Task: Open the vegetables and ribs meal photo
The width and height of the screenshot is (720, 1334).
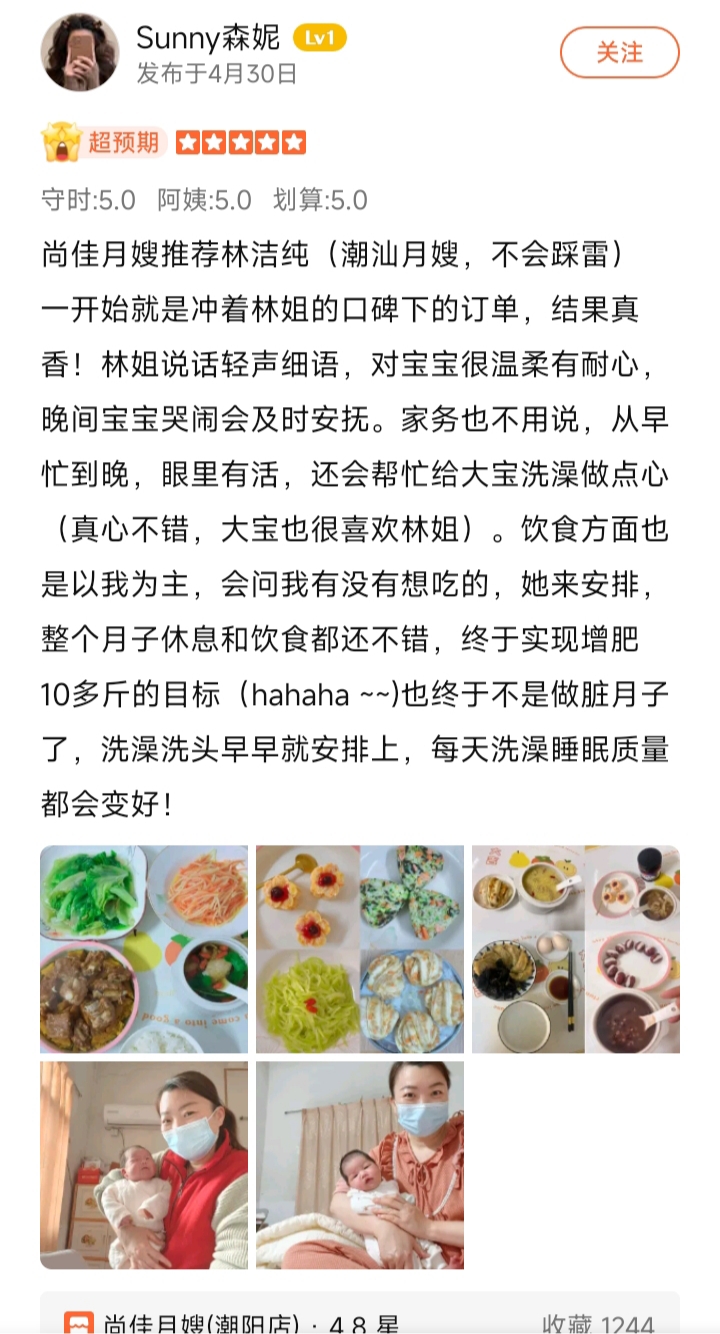Action: tap(144, 949)
